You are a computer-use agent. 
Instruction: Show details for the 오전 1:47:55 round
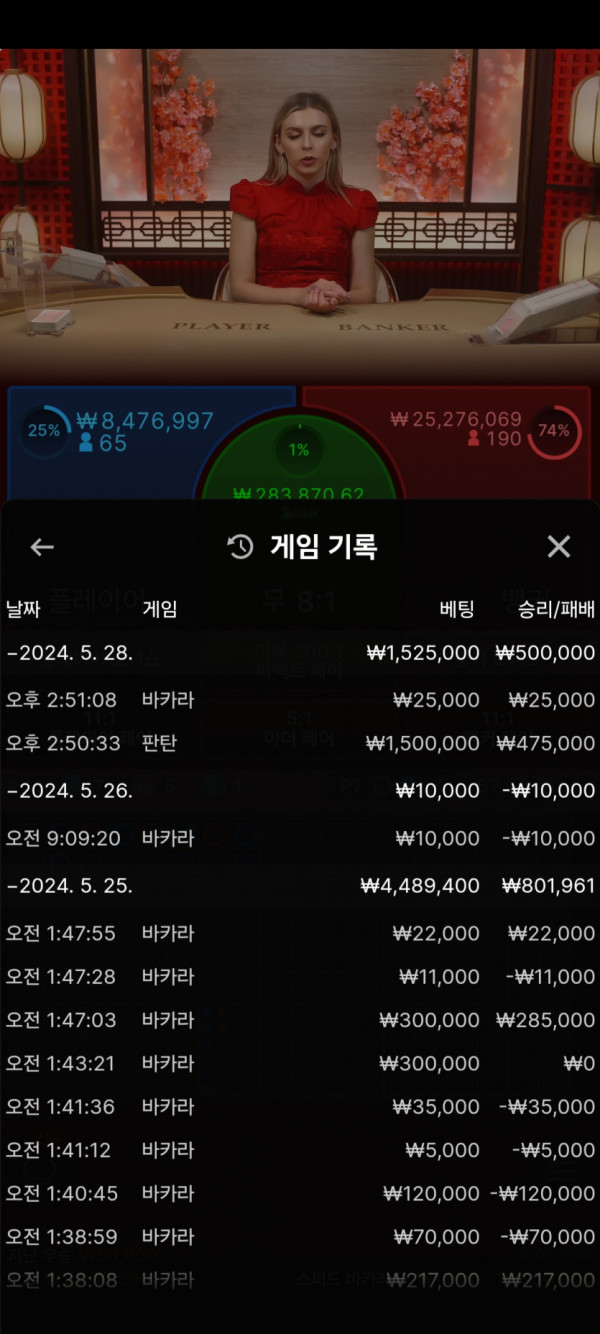tap(300, 933)
